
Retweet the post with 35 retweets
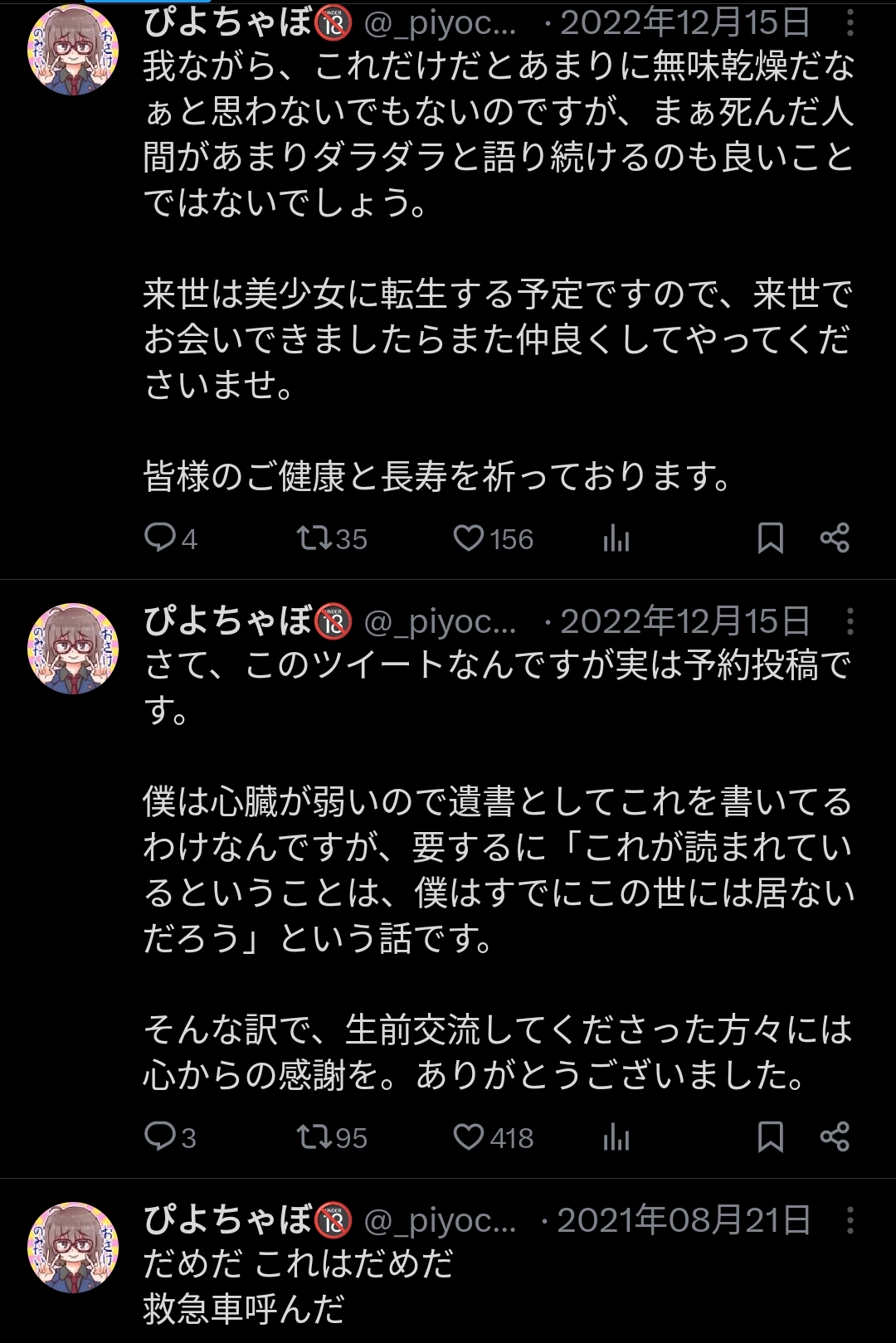pos(314,538)
